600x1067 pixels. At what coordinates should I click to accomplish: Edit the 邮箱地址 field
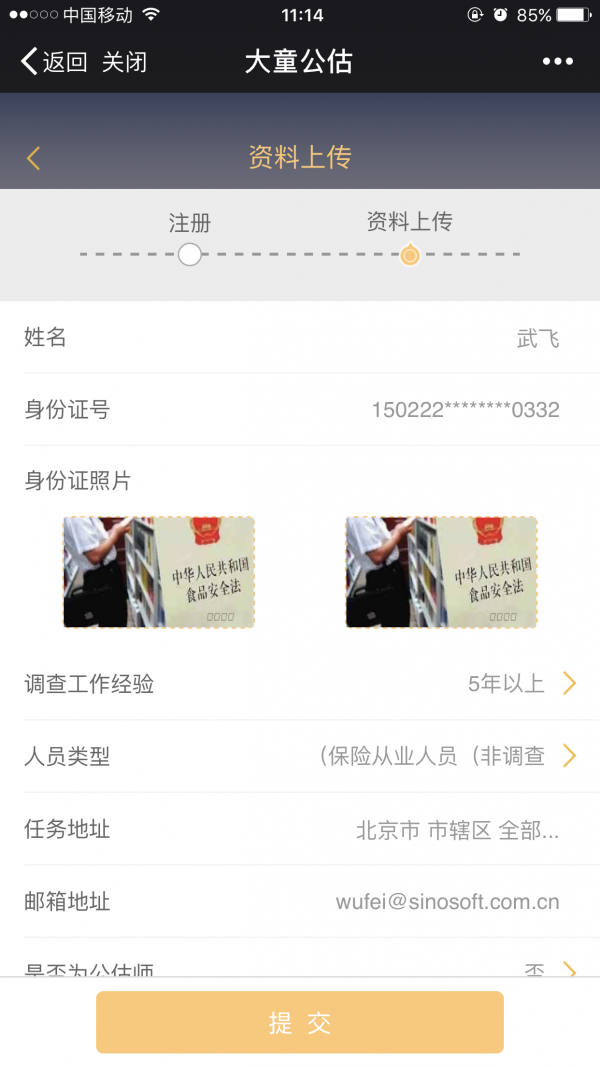447,902
